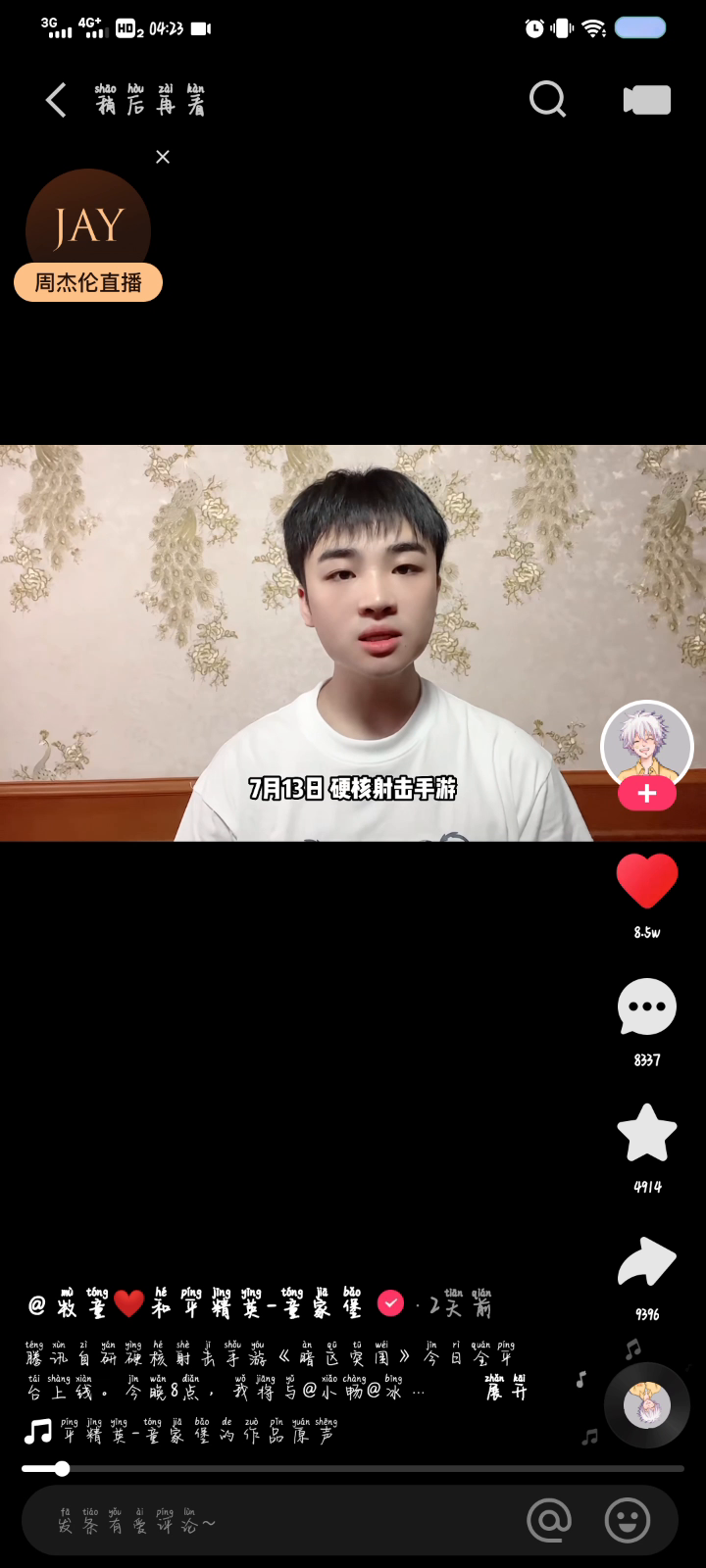706x1568 pixels.
Task: Open the spinning music disc
Action: coord(647,1407)
